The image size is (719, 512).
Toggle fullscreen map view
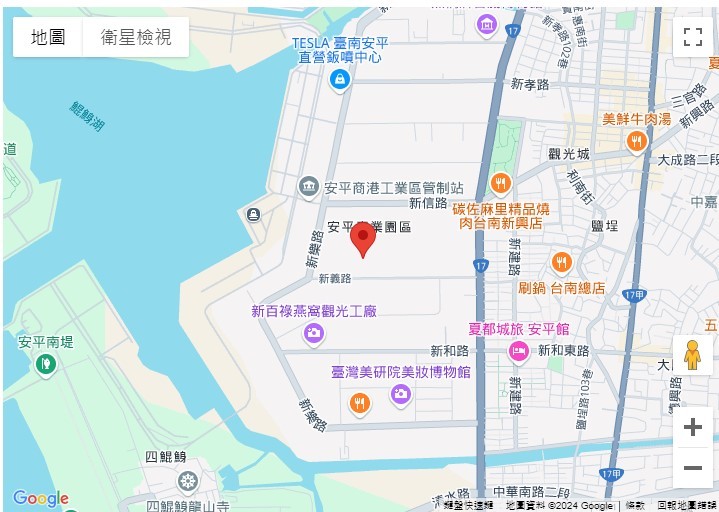(x=692, y=38)
